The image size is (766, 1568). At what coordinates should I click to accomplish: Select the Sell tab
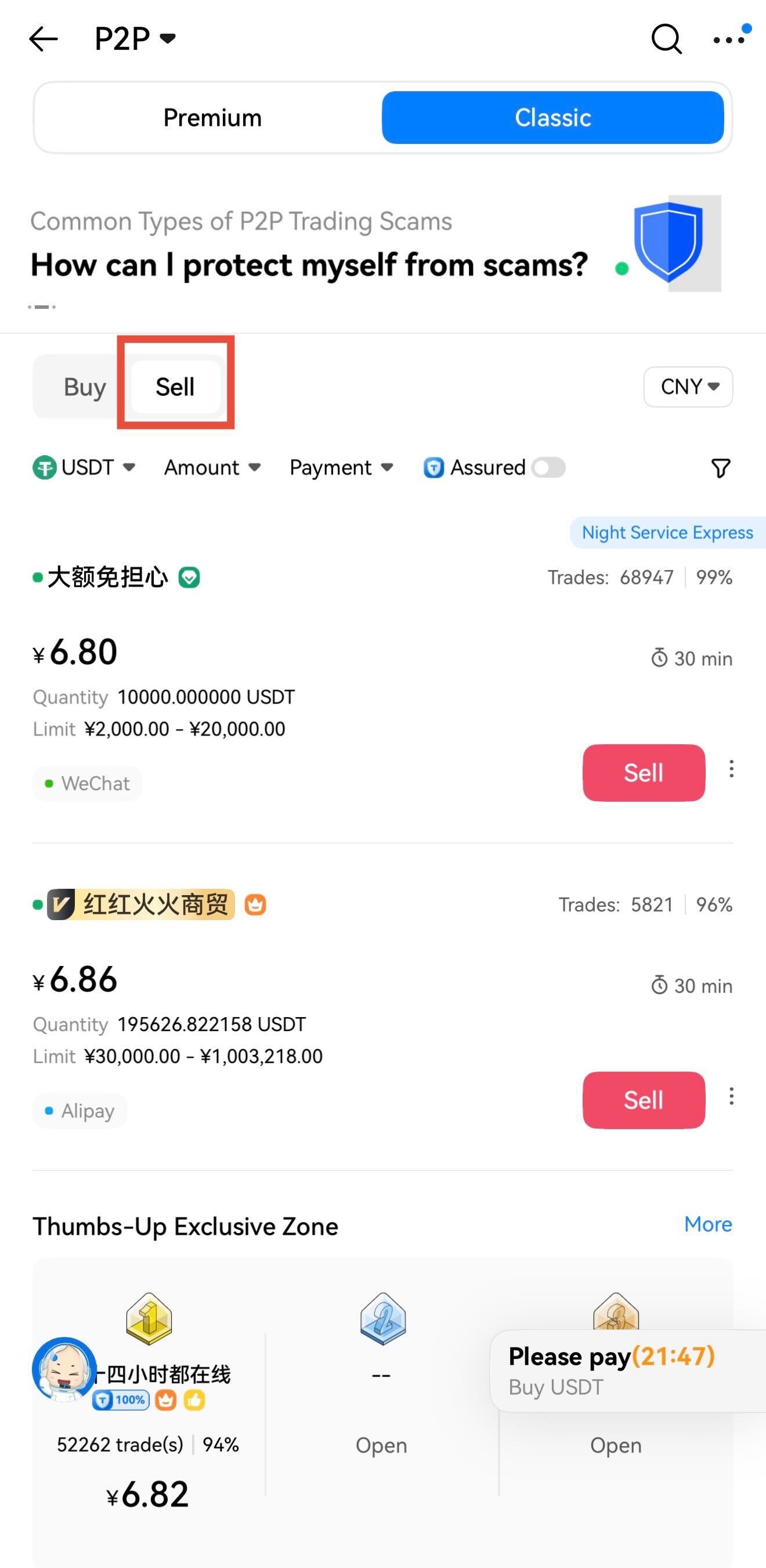[x=175, y=387]
